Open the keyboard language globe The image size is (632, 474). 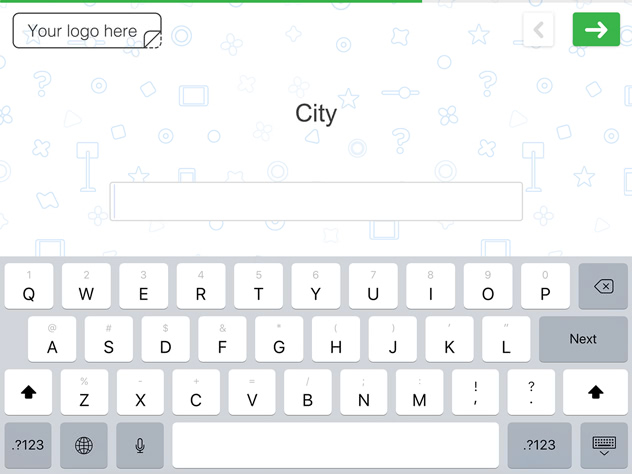pyautogui.click(x=84, y=445)
